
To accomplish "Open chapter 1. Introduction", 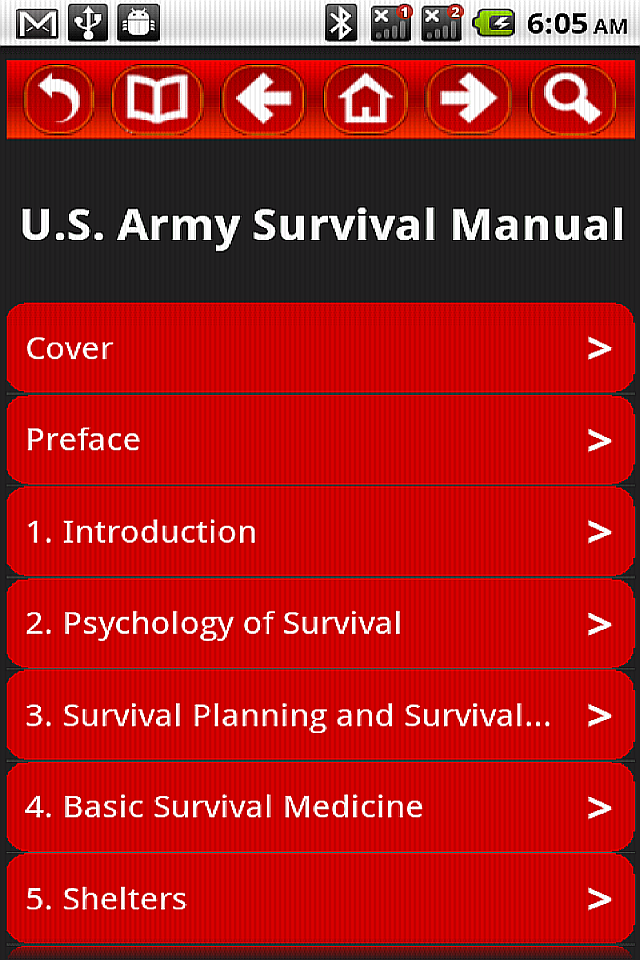I will (320, 532).
